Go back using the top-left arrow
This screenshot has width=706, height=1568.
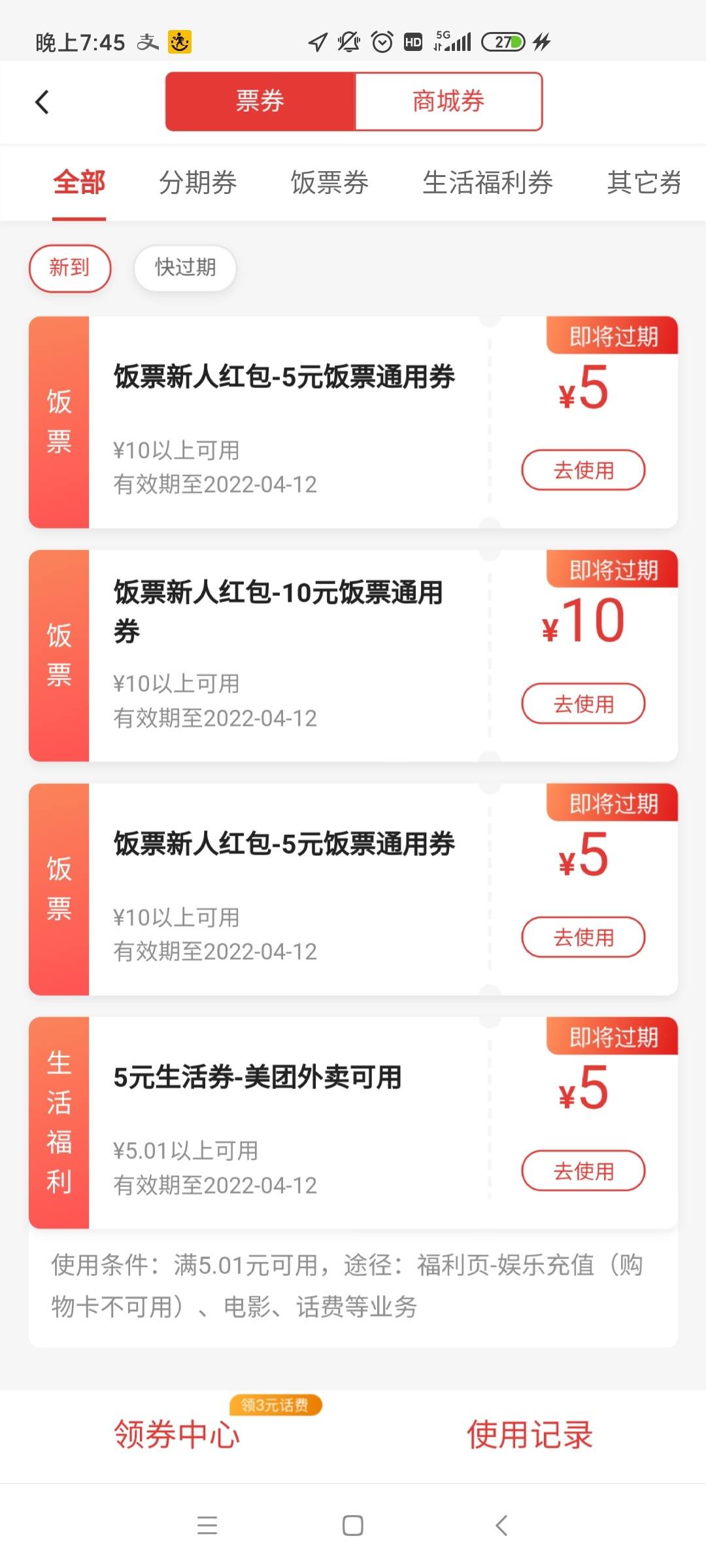tap(42, 102)
